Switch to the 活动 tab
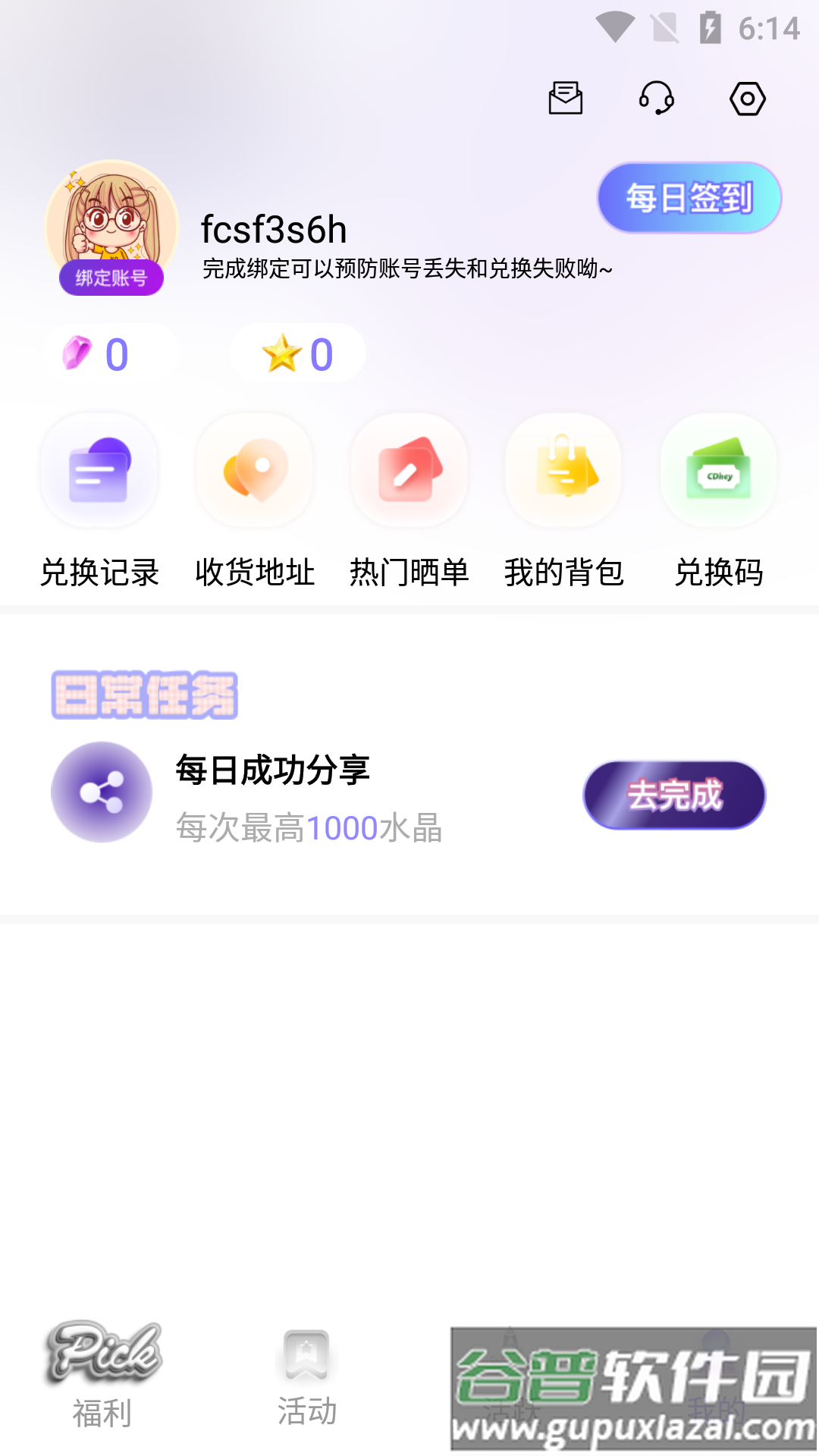The width and height of the screenshot is (819, 1456). coord(306,1373)
